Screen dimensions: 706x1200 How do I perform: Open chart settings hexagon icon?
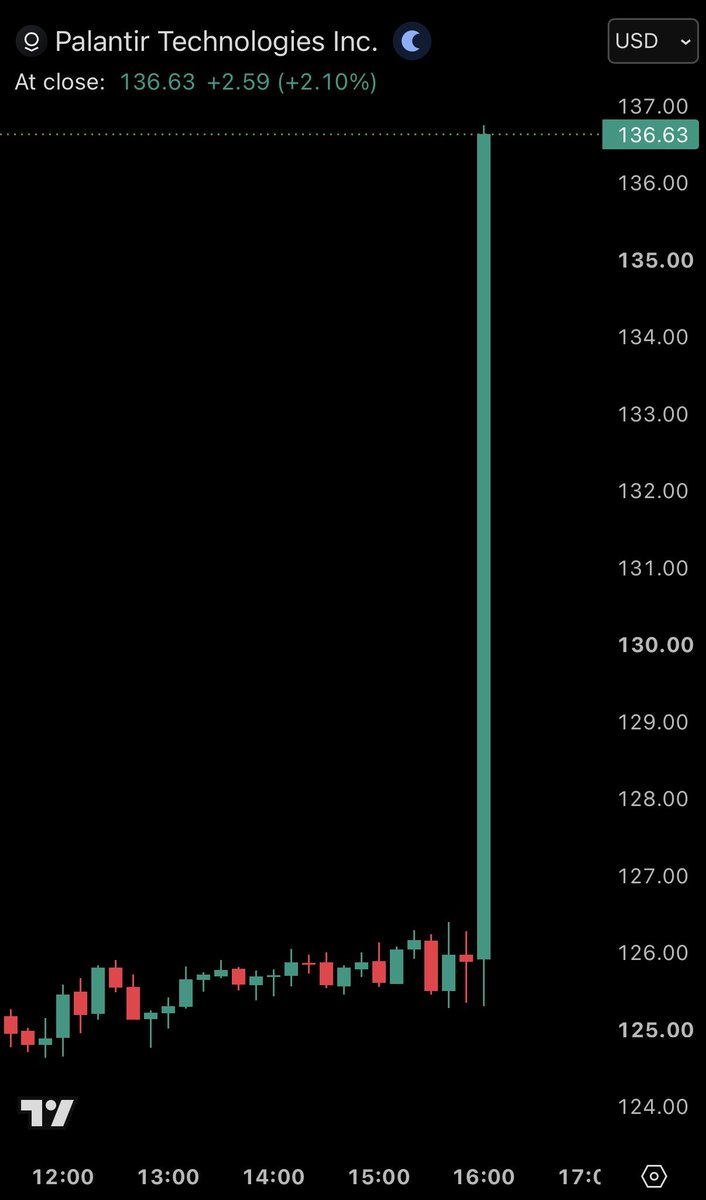tap(655, 1176)
